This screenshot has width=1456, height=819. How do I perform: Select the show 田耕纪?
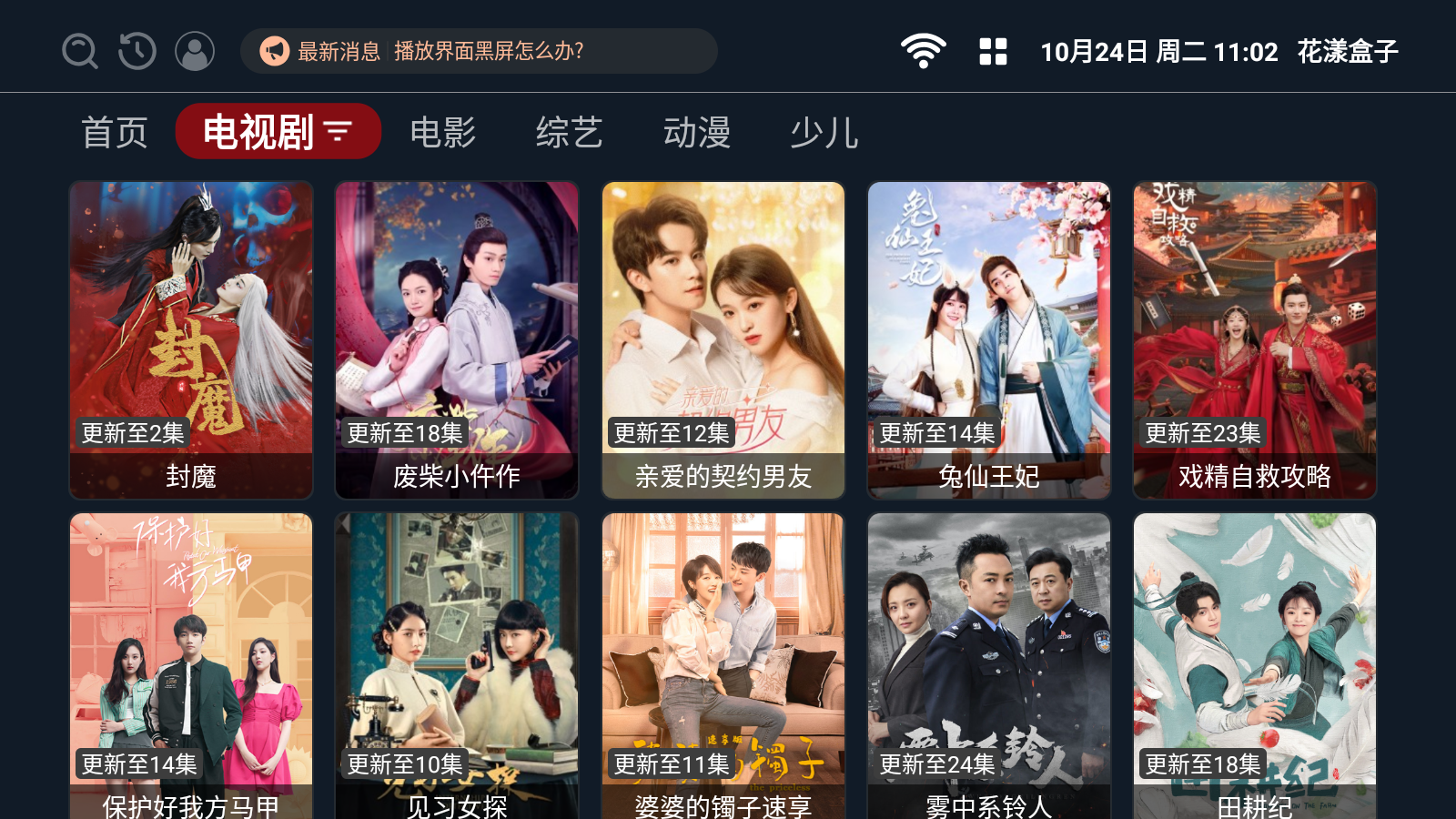tap(1255, 666)
